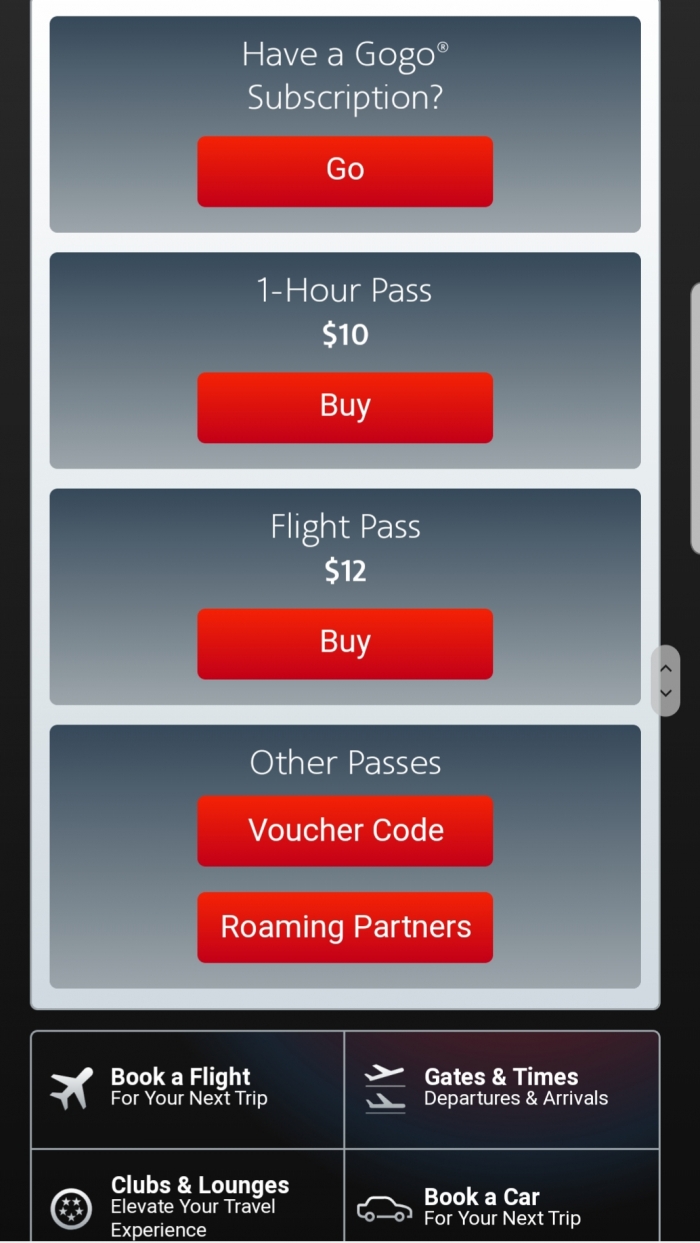Screen dimensions: 700x1243
Task: Enter a Voucher Code
Action: pyautogui.click(x=345, y=831)
